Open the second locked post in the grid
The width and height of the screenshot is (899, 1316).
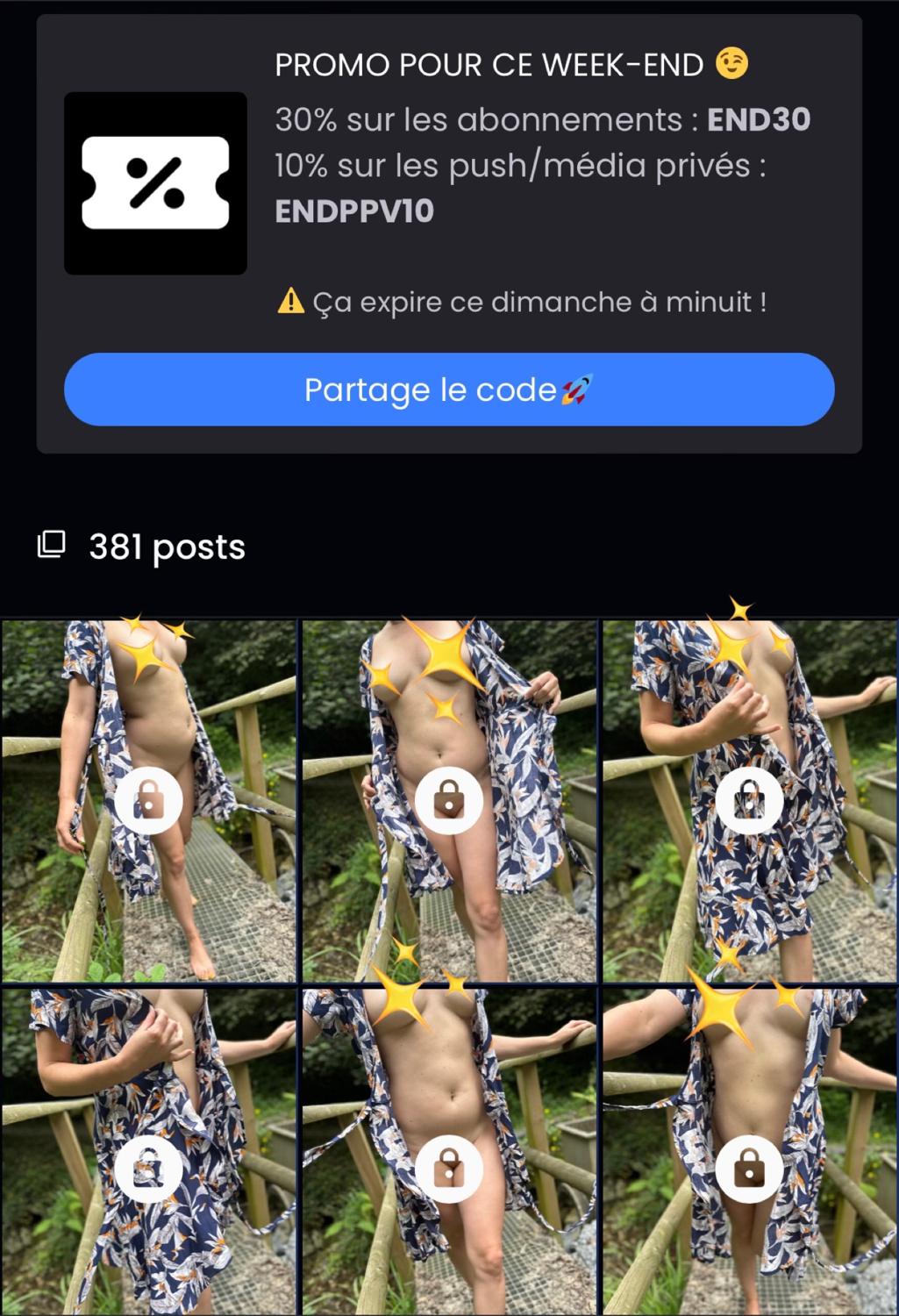pos(448,800)
